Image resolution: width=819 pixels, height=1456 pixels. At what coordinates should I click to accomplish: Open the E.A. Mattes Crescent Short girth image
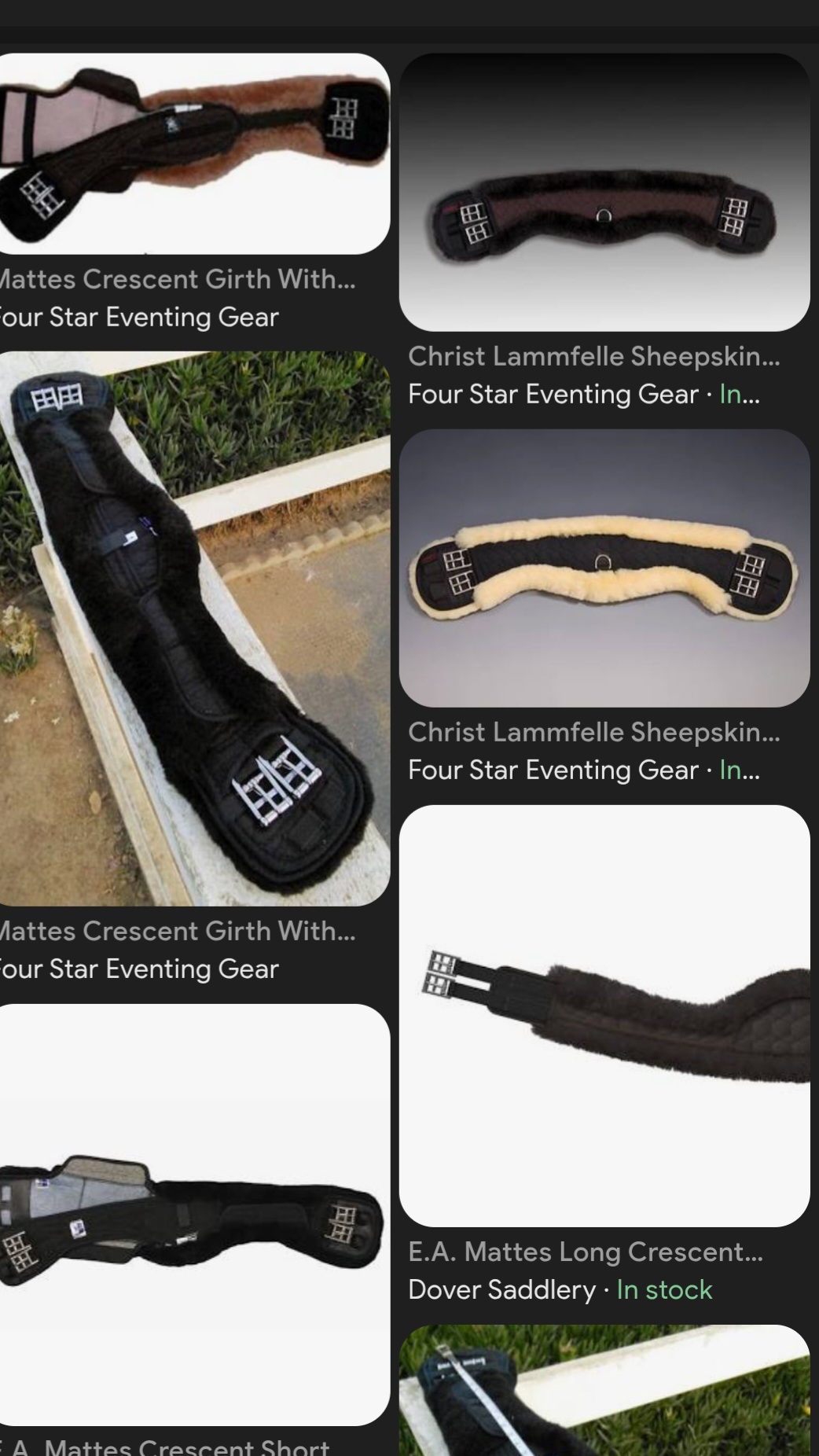(195, 1215)
